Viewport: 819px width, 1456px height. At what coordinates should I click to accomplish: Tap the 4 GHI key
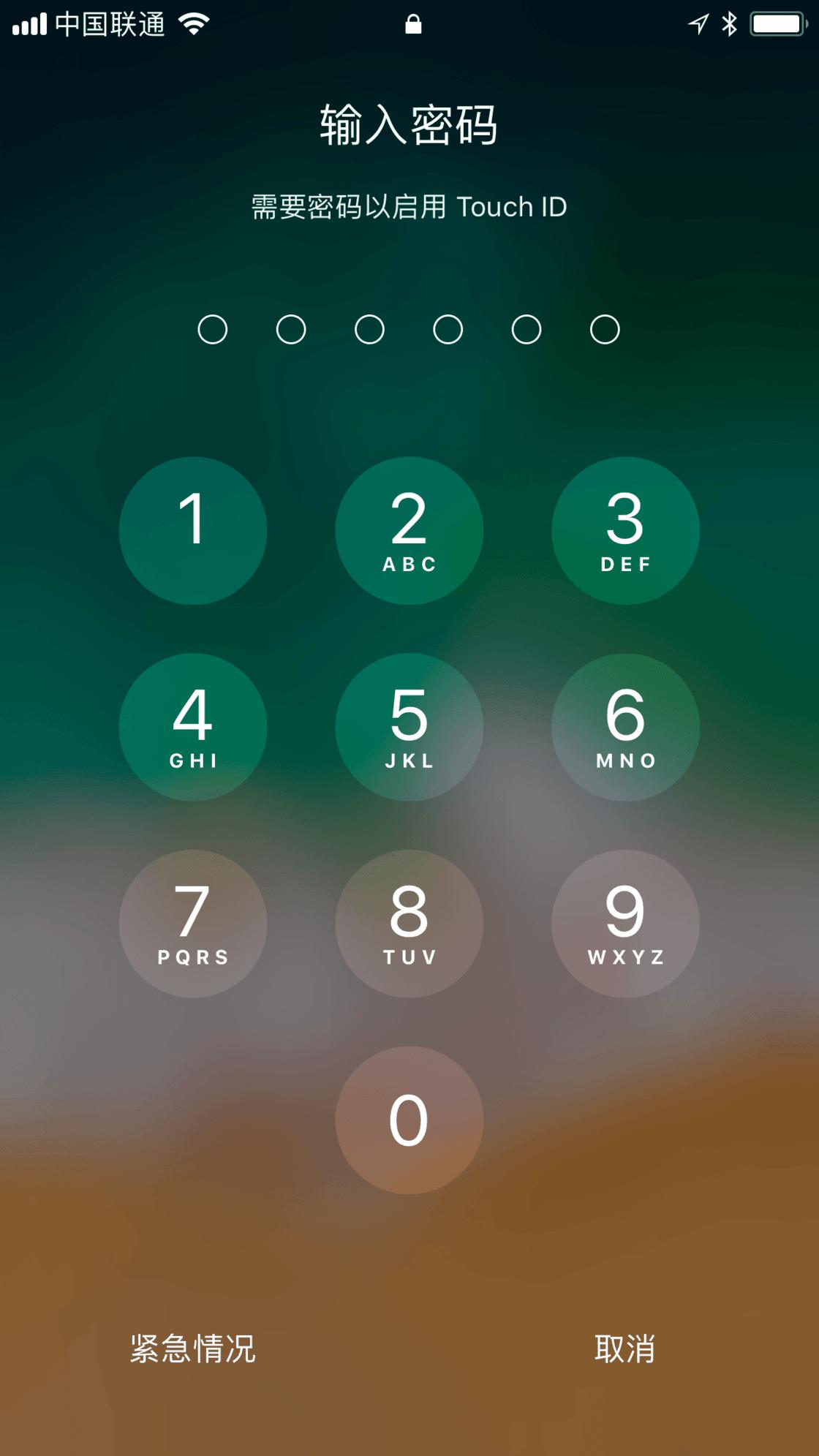[193, 727]
